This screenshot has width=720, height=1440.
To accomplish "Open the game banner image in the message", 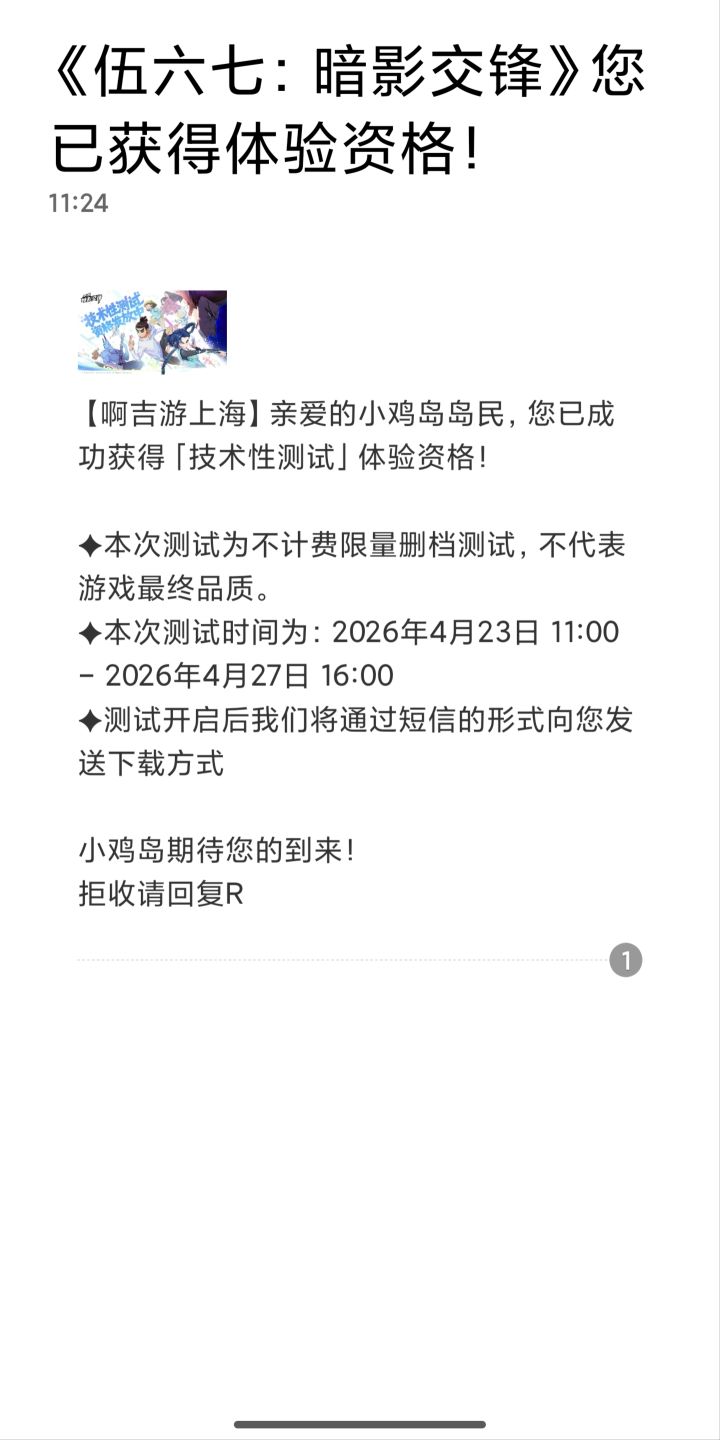I will [x=152, y=332].
